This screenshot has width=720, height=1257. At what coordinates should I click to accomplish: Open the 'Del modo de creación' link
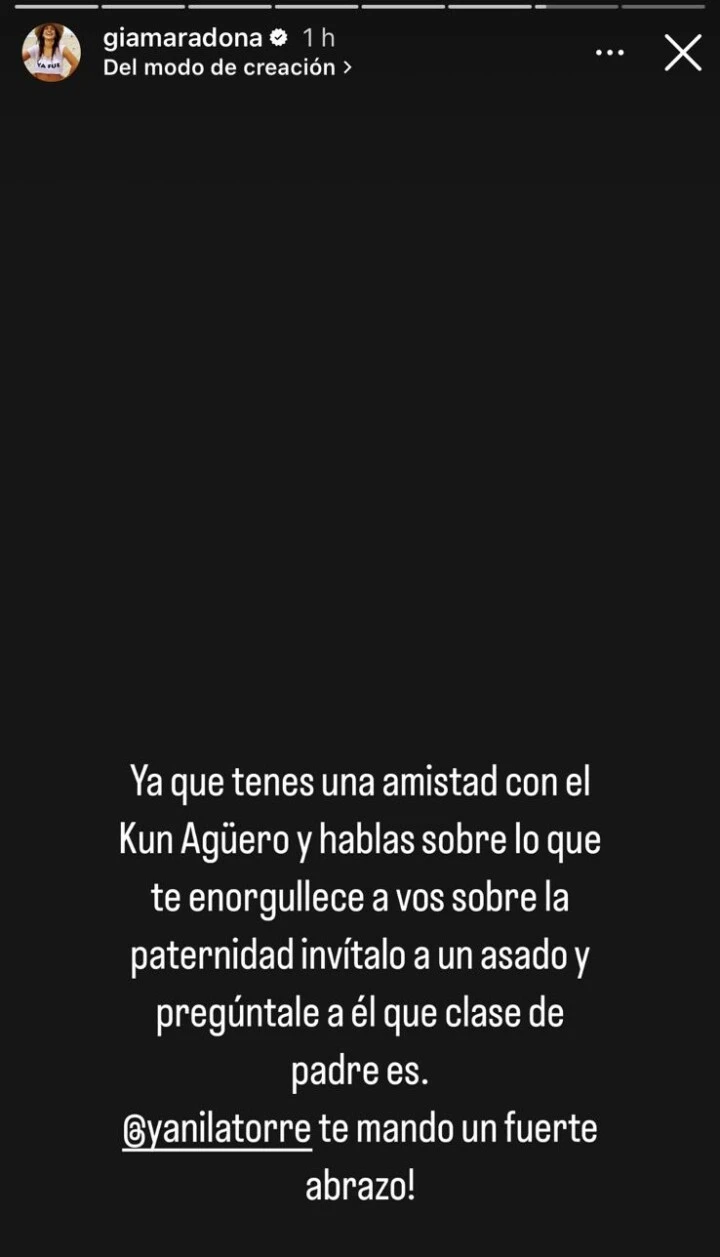[227, 68]
